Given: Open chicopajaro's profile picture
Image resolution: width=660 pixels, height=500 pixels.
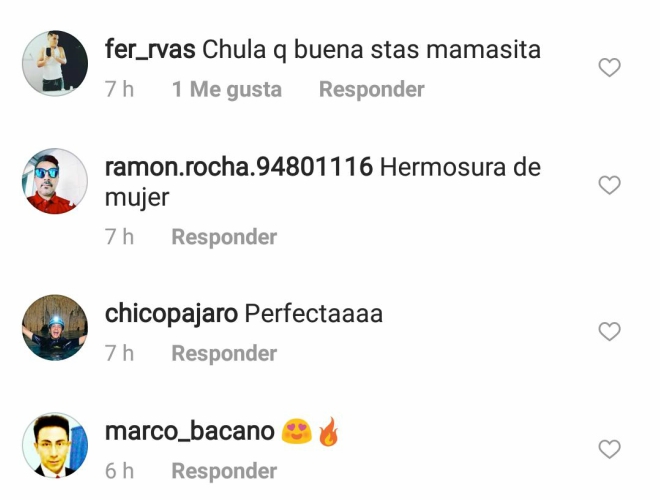Looking at the screenshot, I should click(x=55, y=327).
